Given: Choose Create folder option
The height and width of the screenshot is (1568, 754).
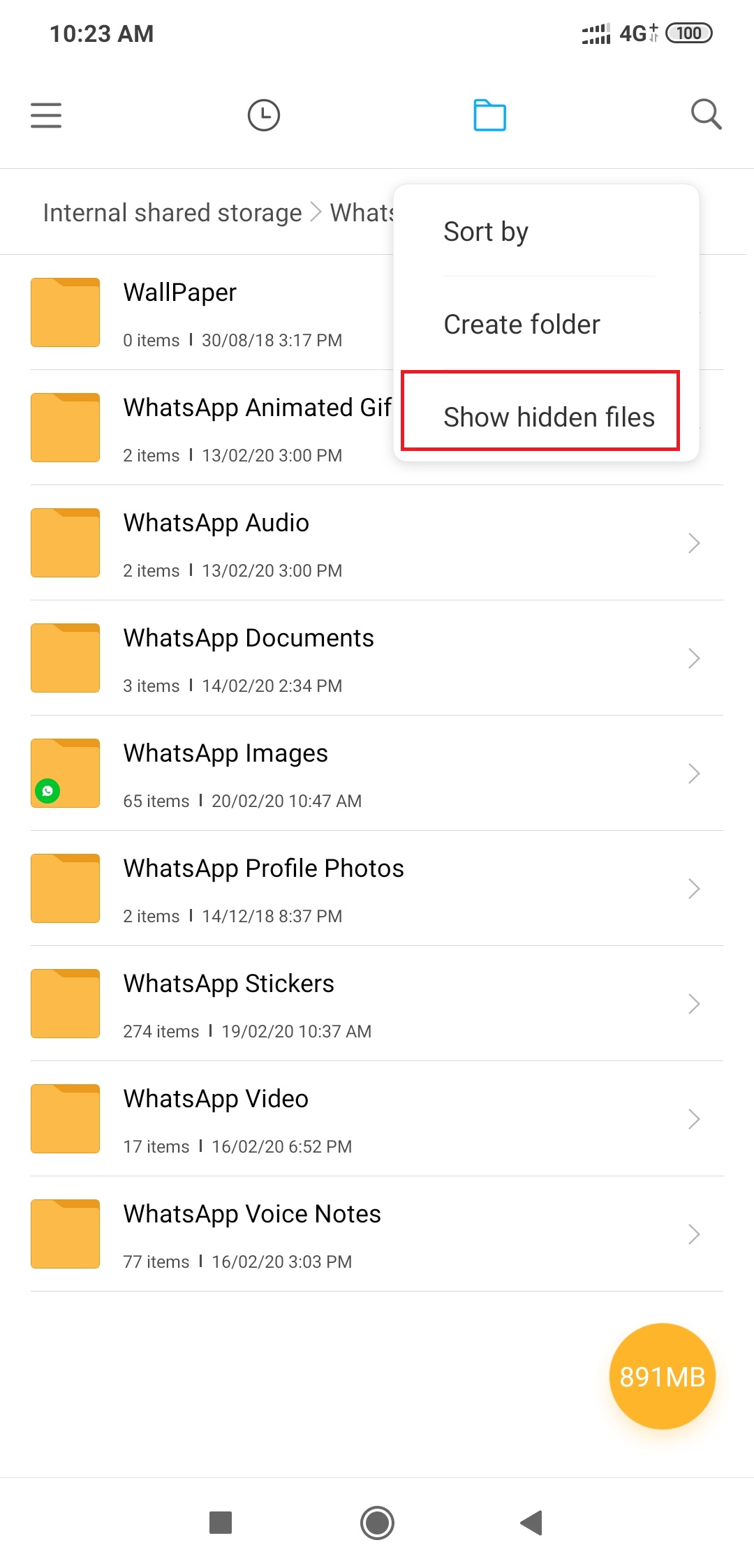Looking at the screenshot, I should tap(522, 325).
